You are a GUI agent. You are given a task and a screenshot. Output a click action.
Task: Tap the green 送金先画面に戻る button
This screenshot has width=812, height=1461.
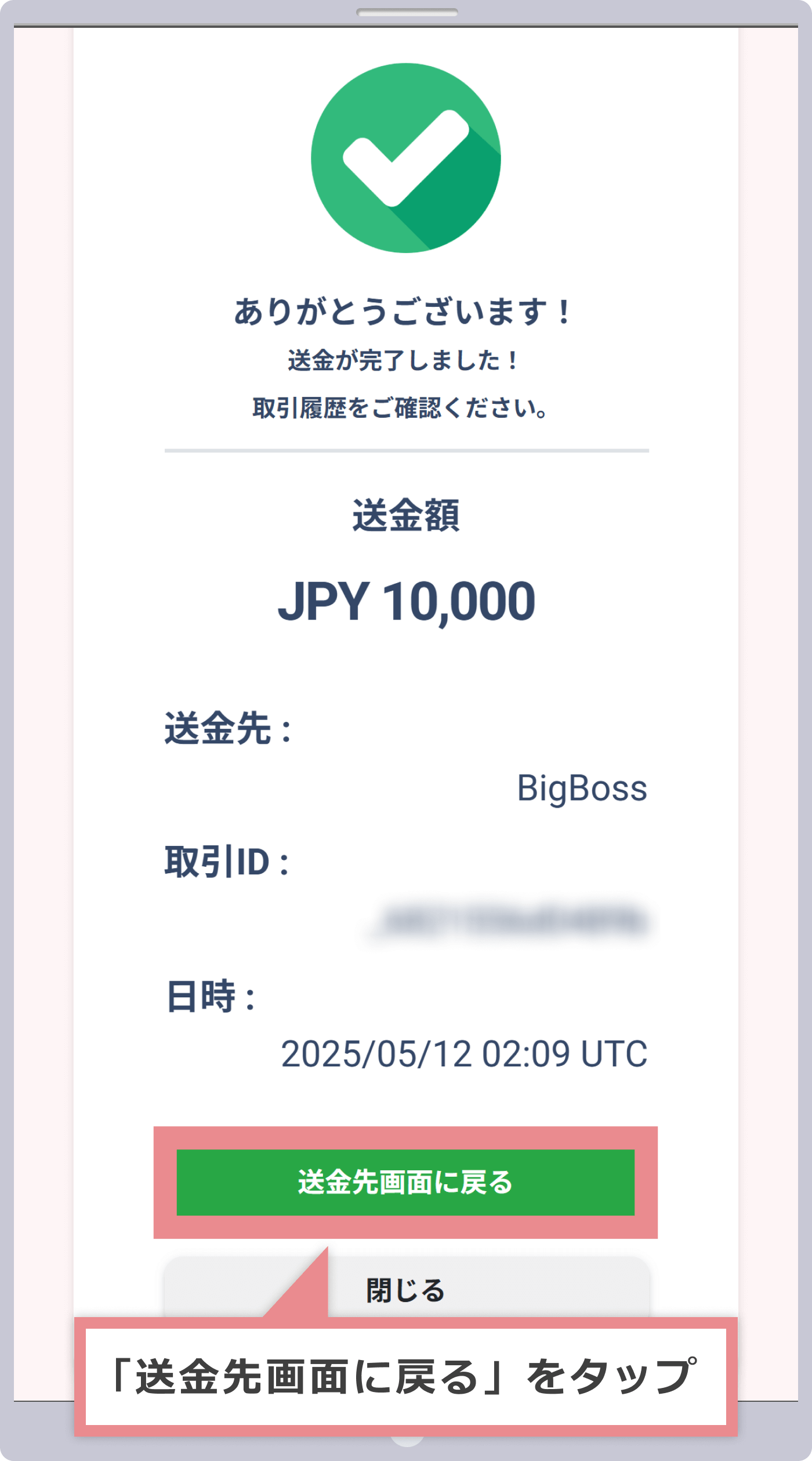[x=405, y=1182]
